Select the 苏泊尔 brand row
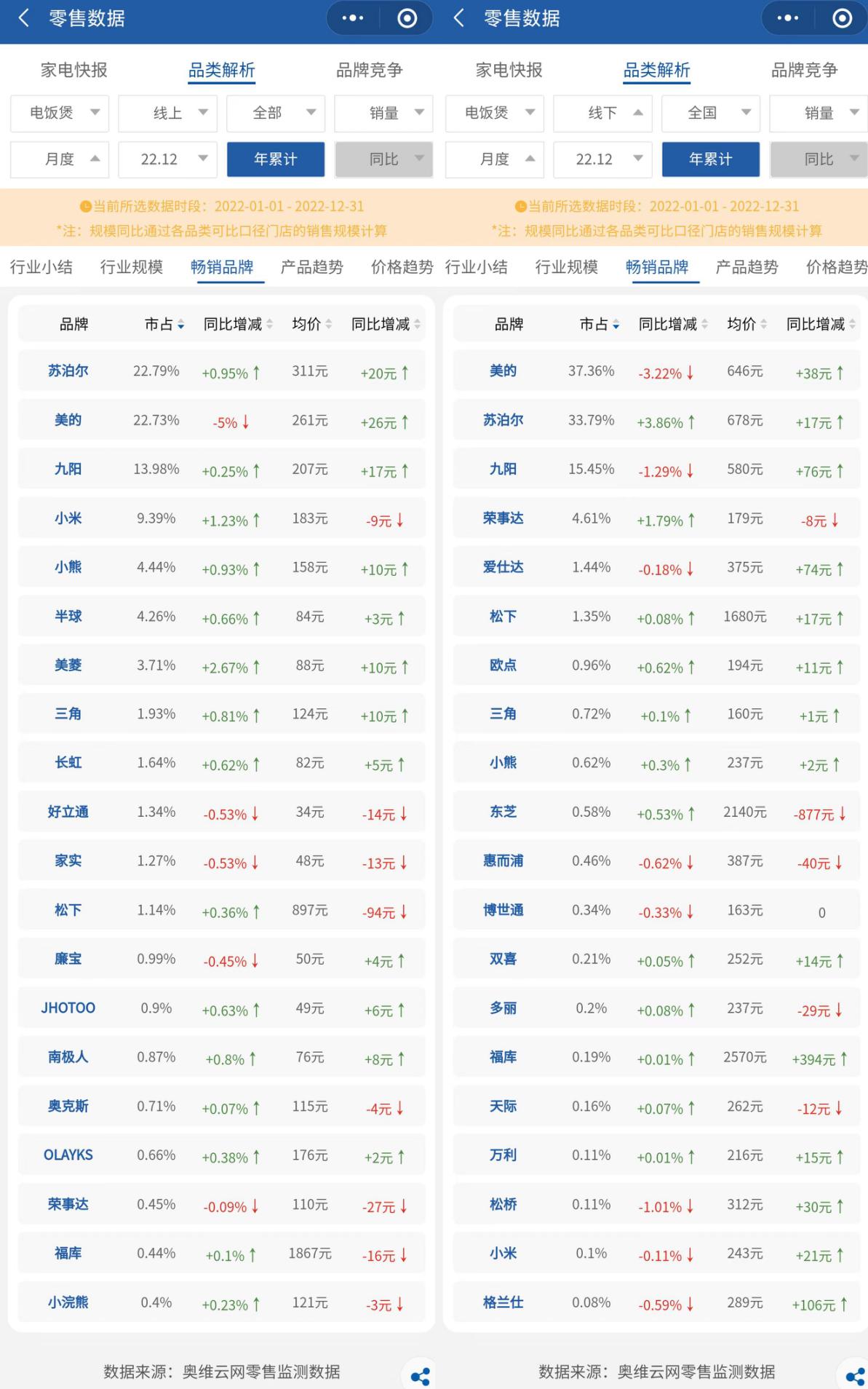Screen dimensions: 868x1389 (x=67, y=371)
